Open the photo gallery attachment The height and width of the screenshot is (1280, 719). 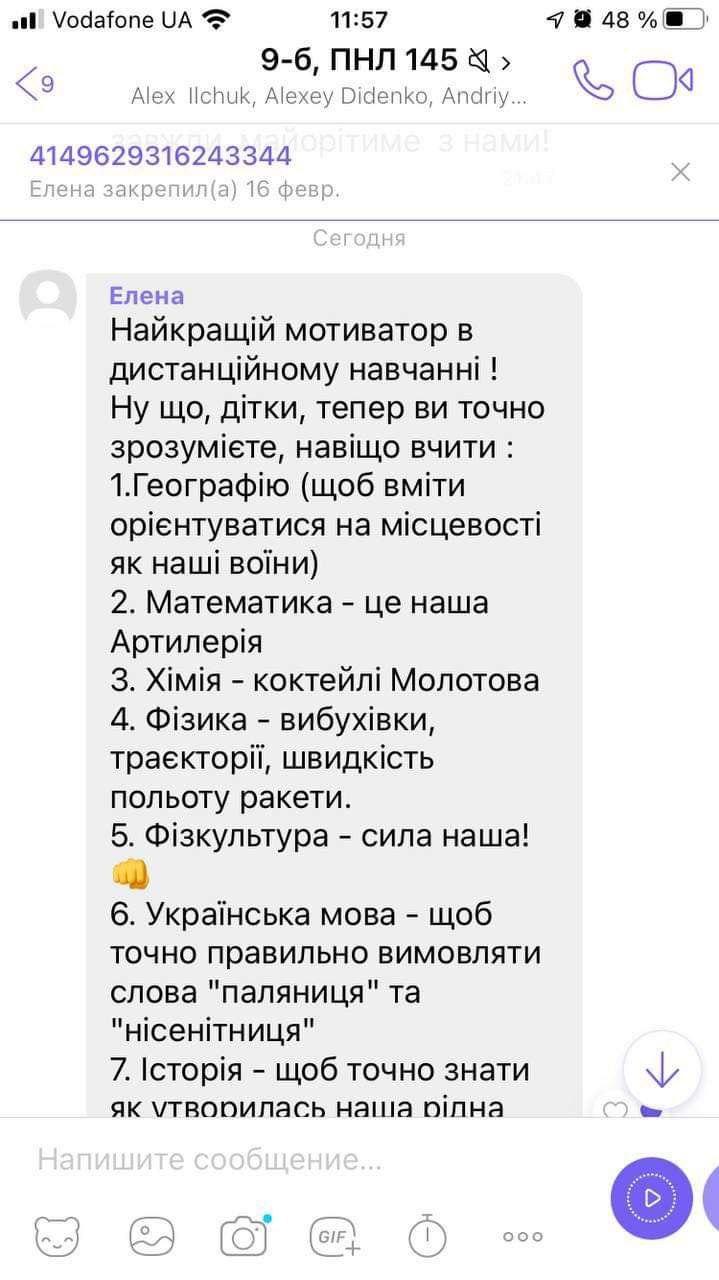(x=152, y=1236)
